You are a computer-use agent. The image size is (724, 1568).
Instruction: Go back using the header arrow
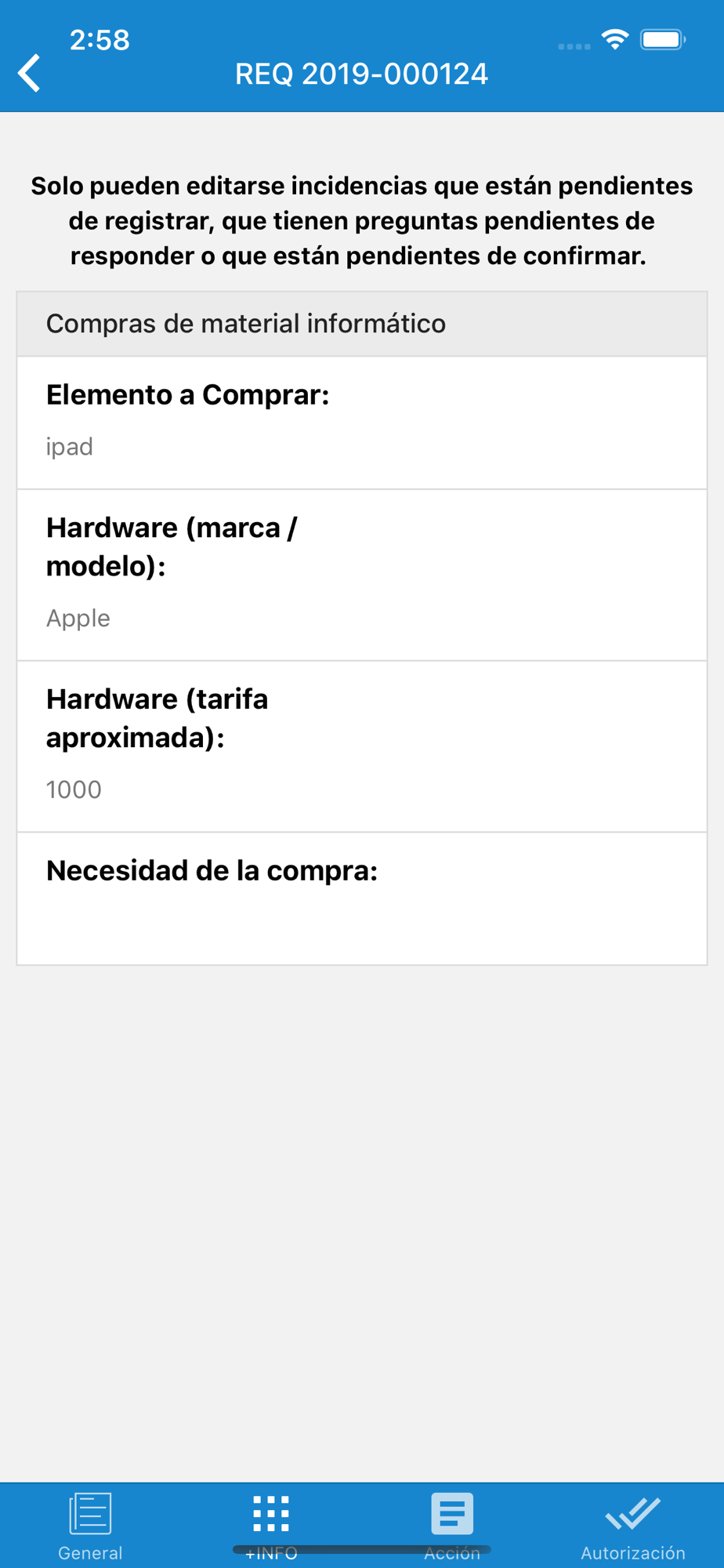[x=30, y=74]
